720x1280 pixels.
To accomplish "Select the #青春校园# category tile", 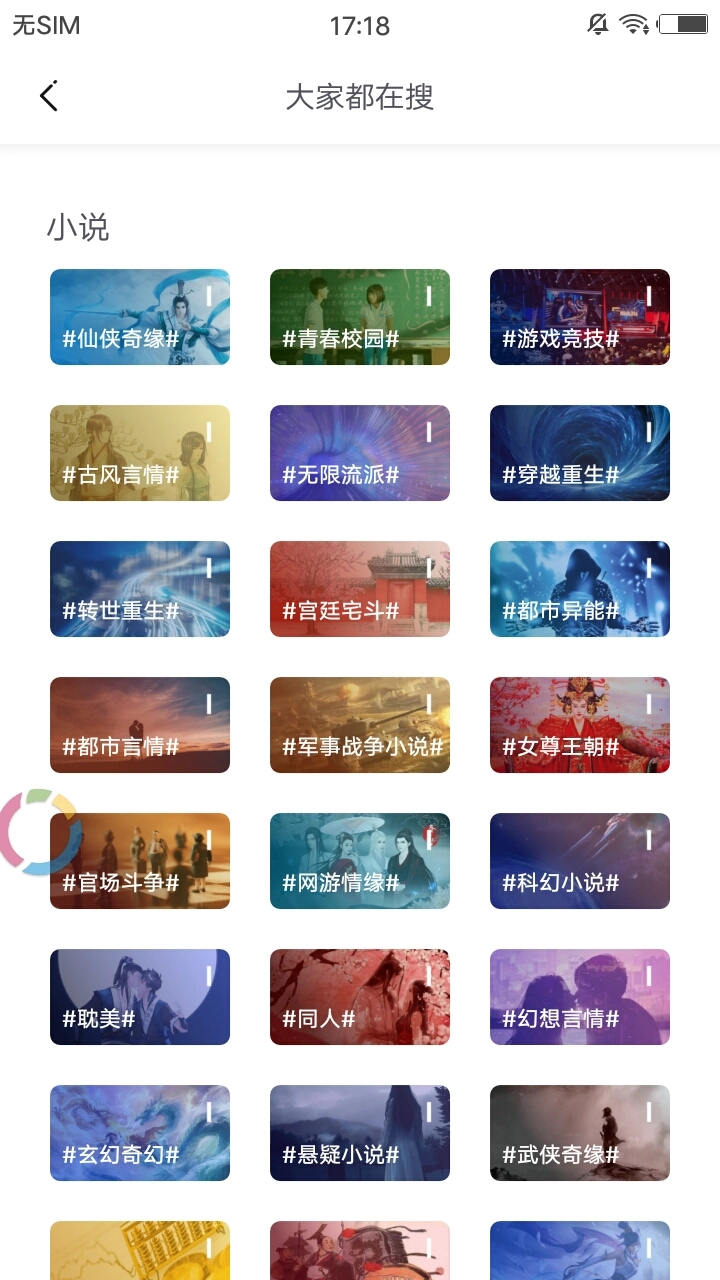I will [359, 316].
